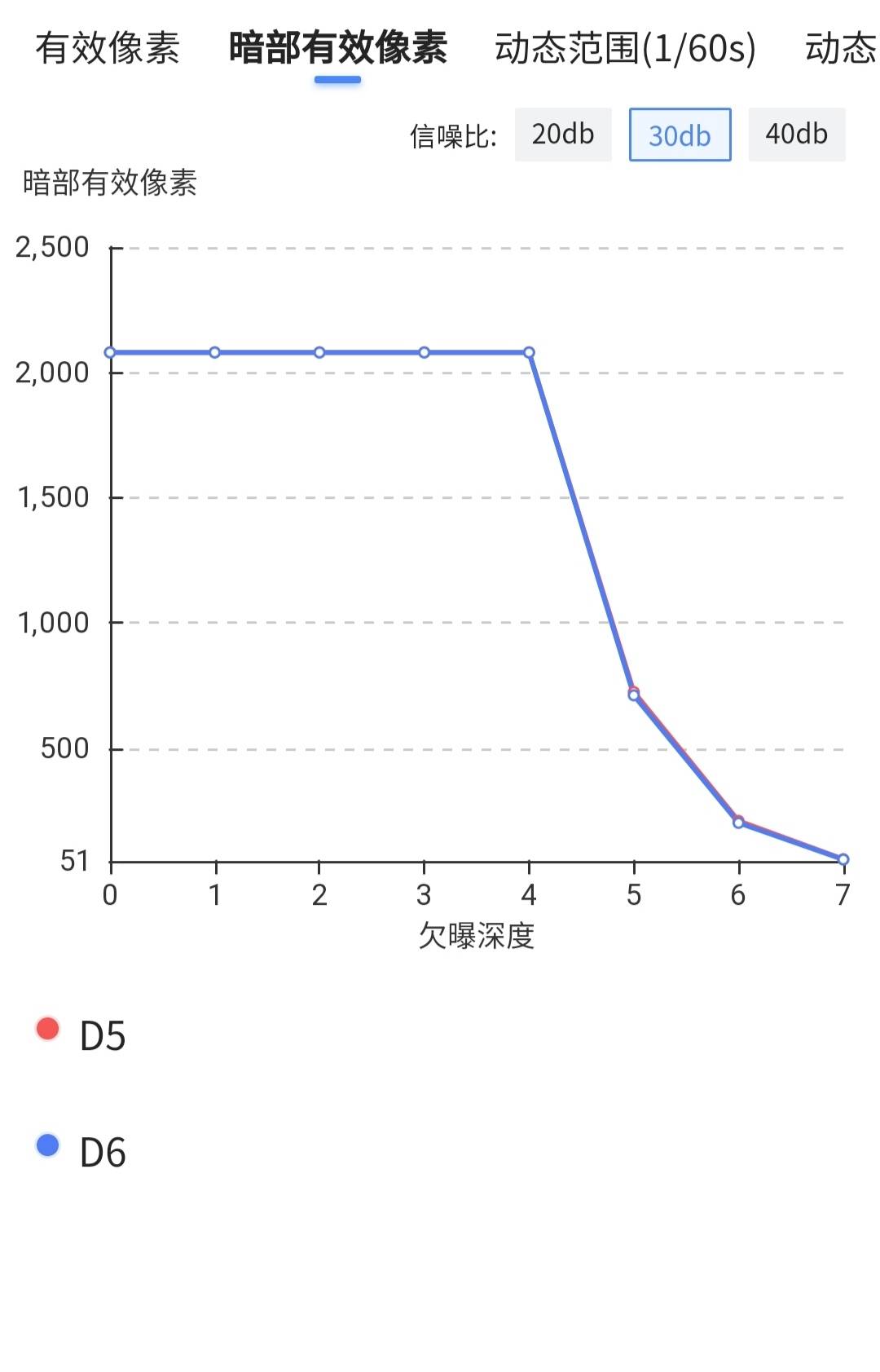880x1372 pixels.
Task: Select the 暗部有效像素 tab
Action: [337, 49]
